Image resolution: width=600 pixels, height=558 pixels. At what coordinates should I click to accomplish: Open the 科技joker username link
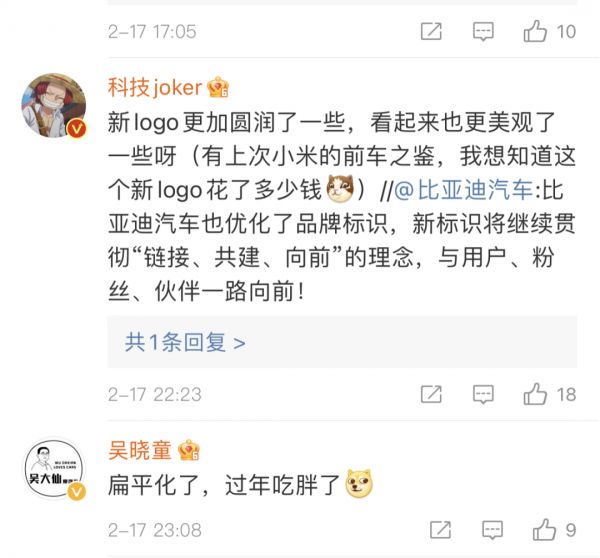(x=156, y=87)
